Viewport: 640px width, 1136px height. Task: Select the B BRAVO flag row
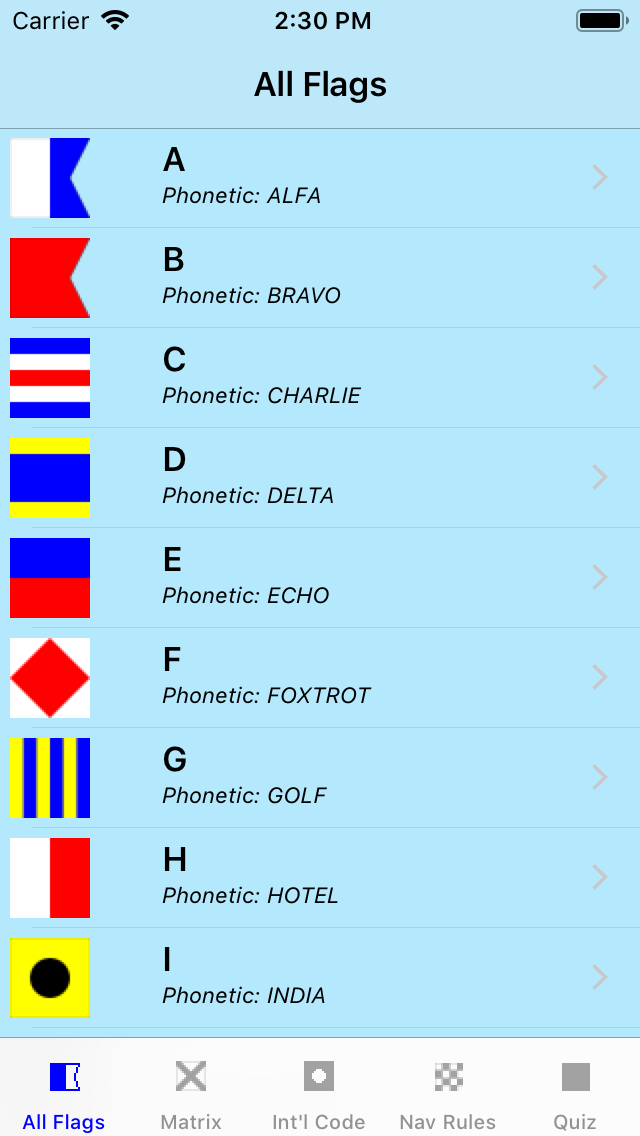coord(320,278)
